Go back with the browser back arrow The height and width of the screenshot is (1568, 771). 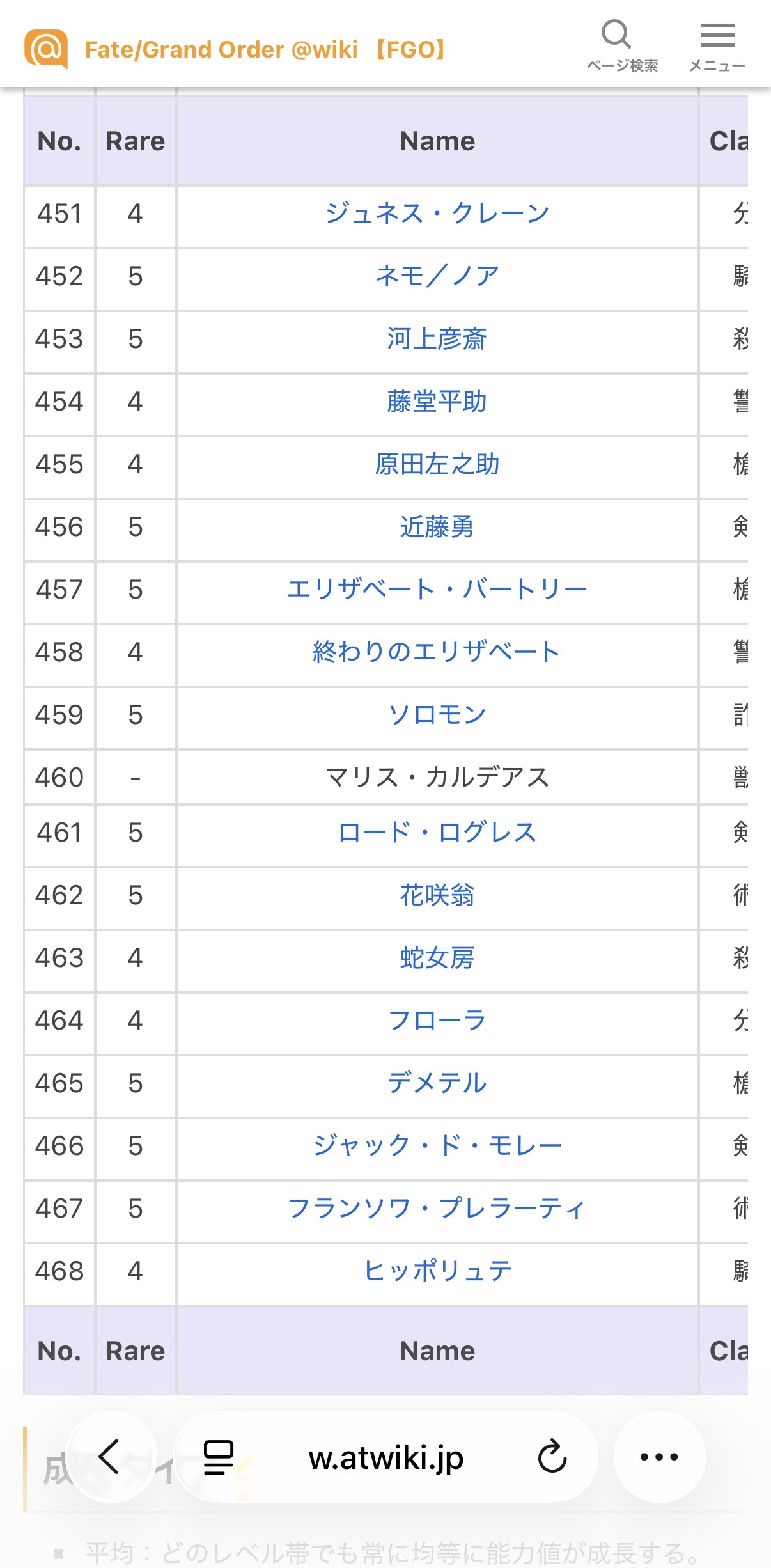(111, 1457)
